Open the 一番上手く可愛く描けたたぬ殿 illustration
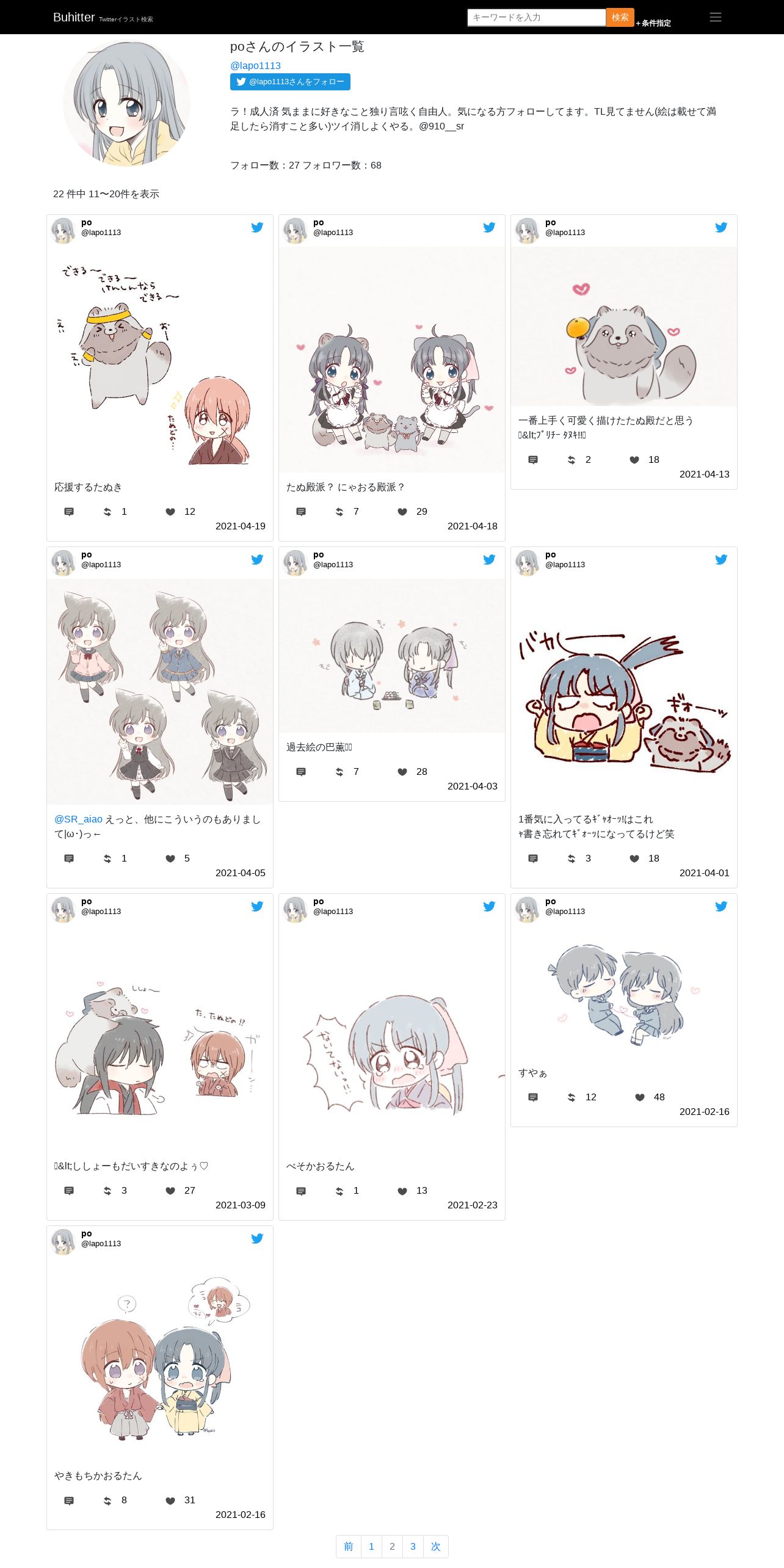This screenshot has height=1568, width=784. coord(624,327)
